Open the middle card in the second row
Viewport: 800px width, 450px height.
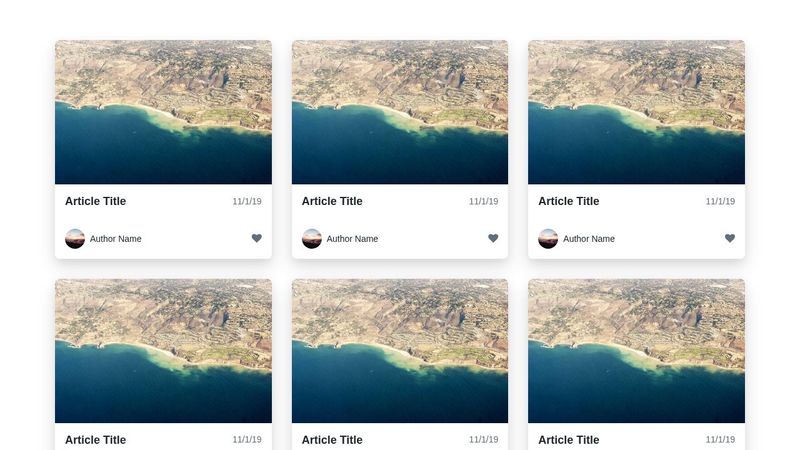click(400, 351)
